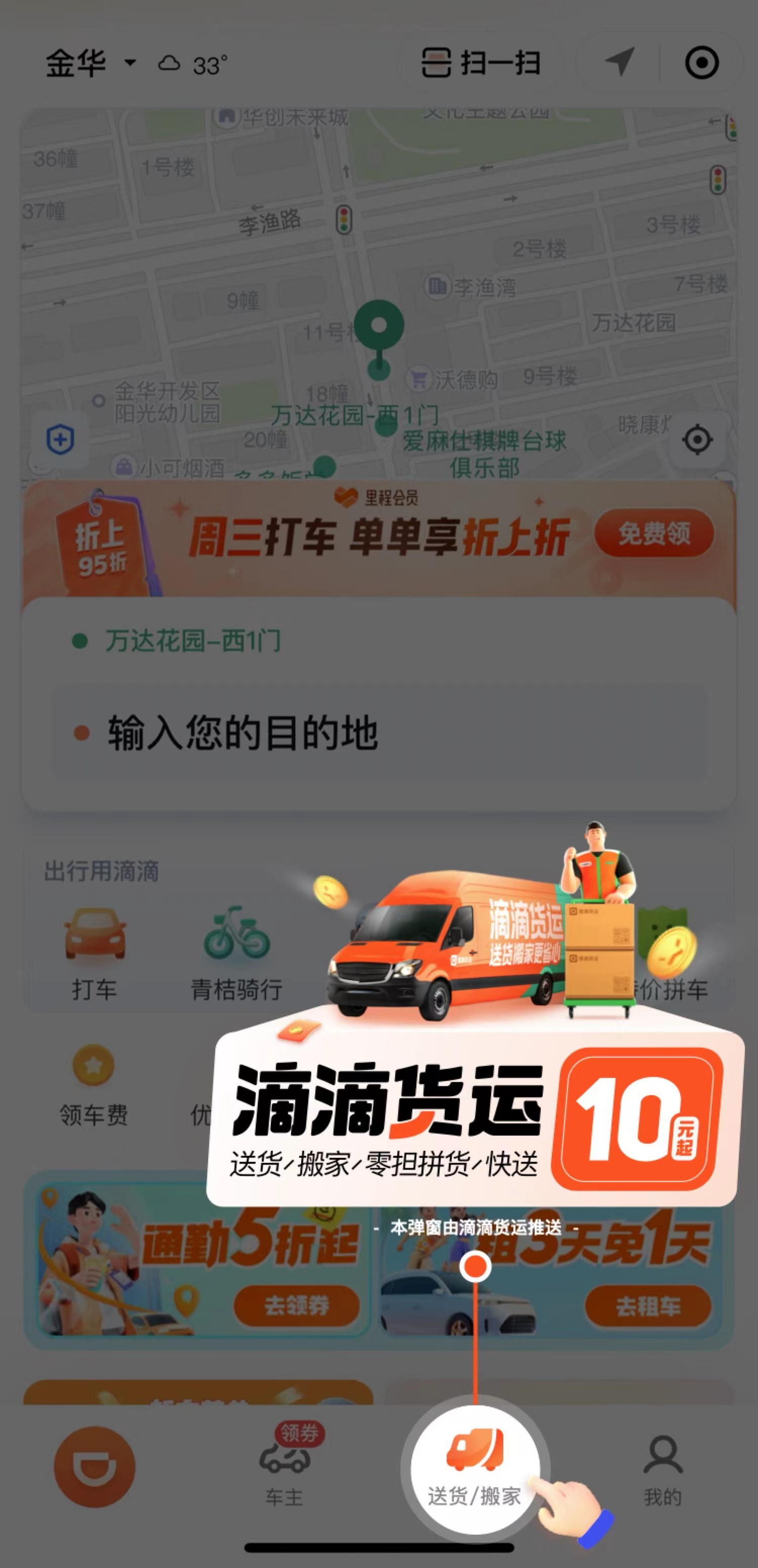The height and width of the screenshot is (1568, 758).
Task: Open the 金华 city selector dropdown
Action: pos(90,63)
